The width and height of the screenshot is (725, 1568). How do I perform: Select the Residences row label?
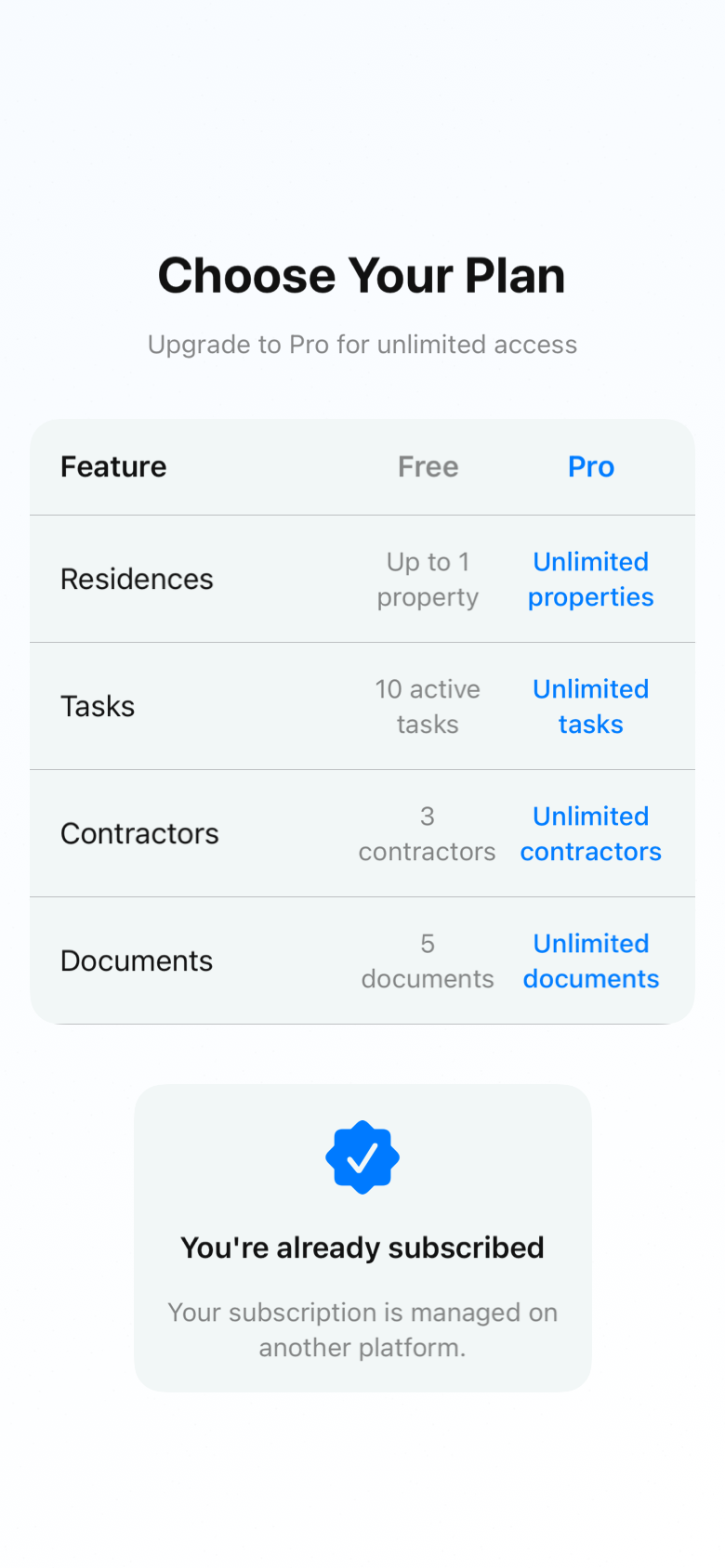point(137,579)
